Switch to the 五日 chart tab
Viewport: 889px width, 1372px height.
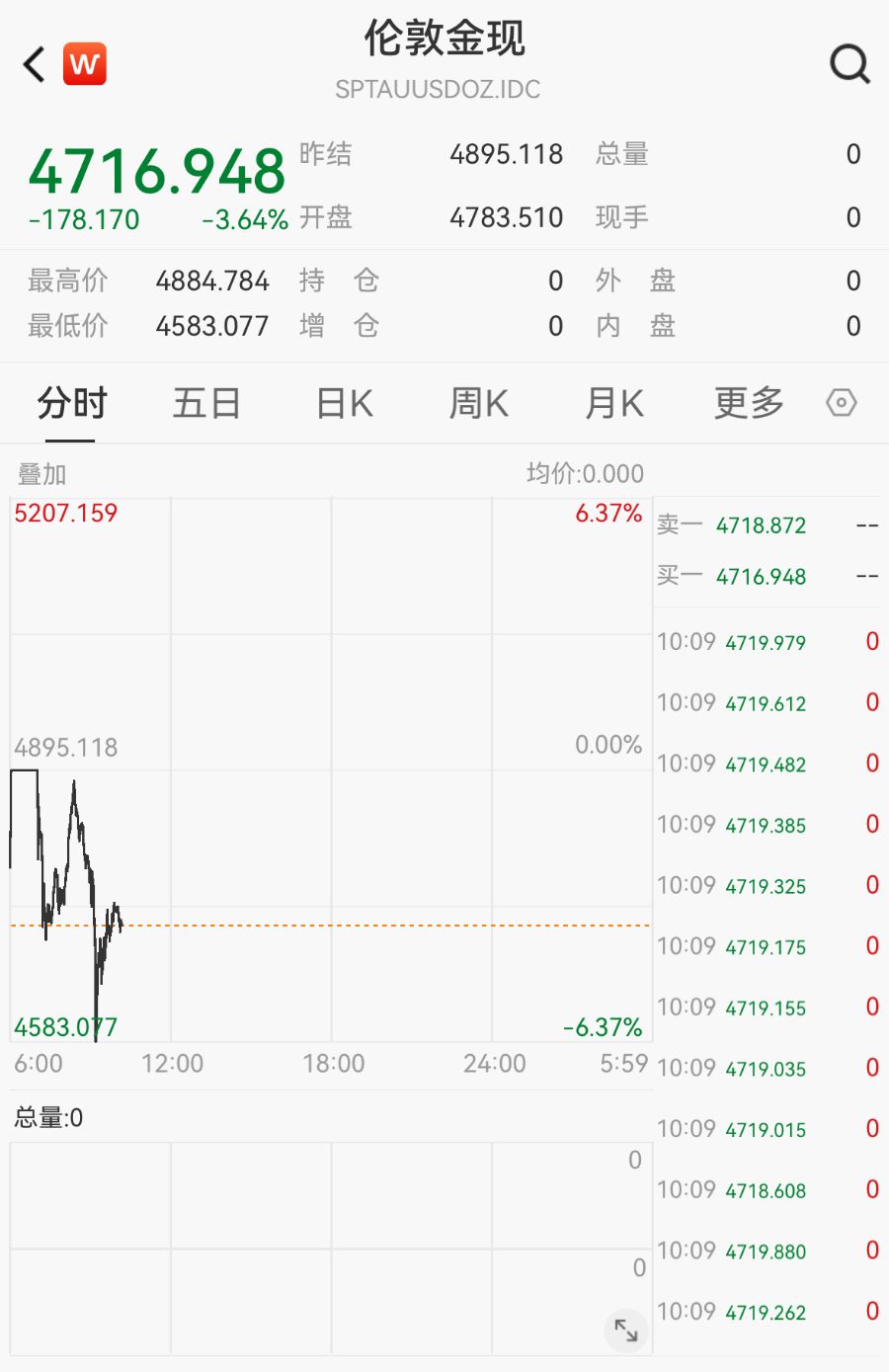click(206, 404)
